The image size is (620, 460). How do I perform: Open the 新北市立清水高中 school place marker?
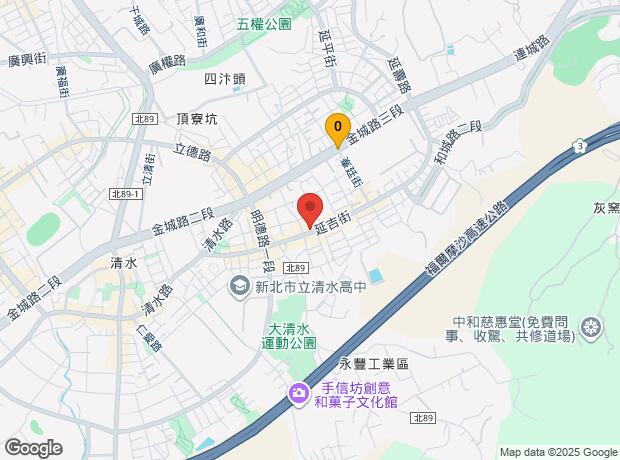(240, 287)
